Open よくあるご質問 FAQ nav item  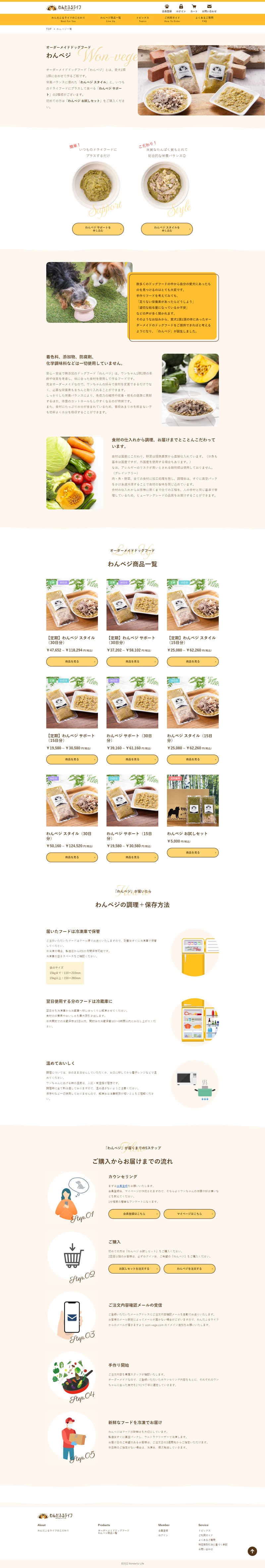pyautogui.click(x=205, y=19)
